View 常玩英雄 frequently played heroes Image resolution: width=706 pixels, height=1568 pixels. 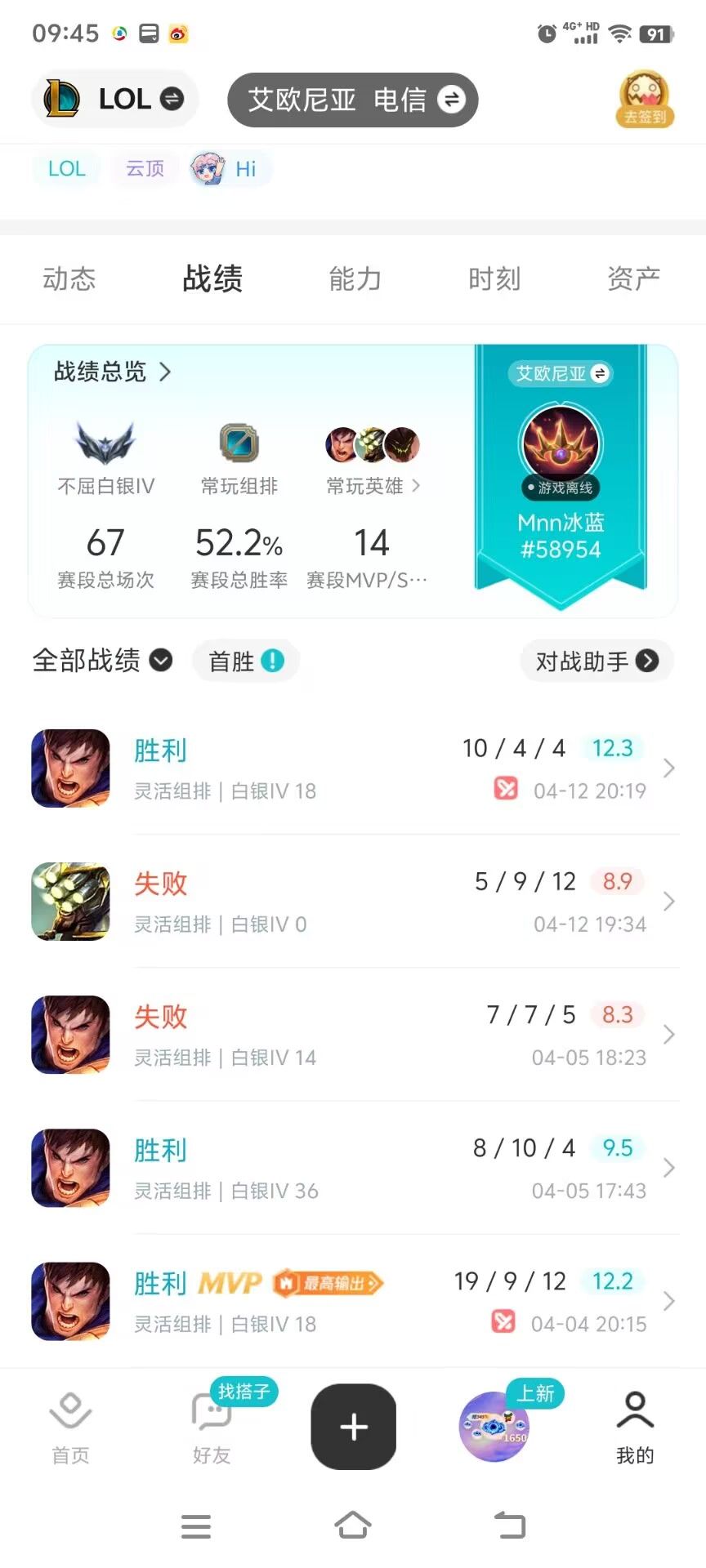point(373,486)
